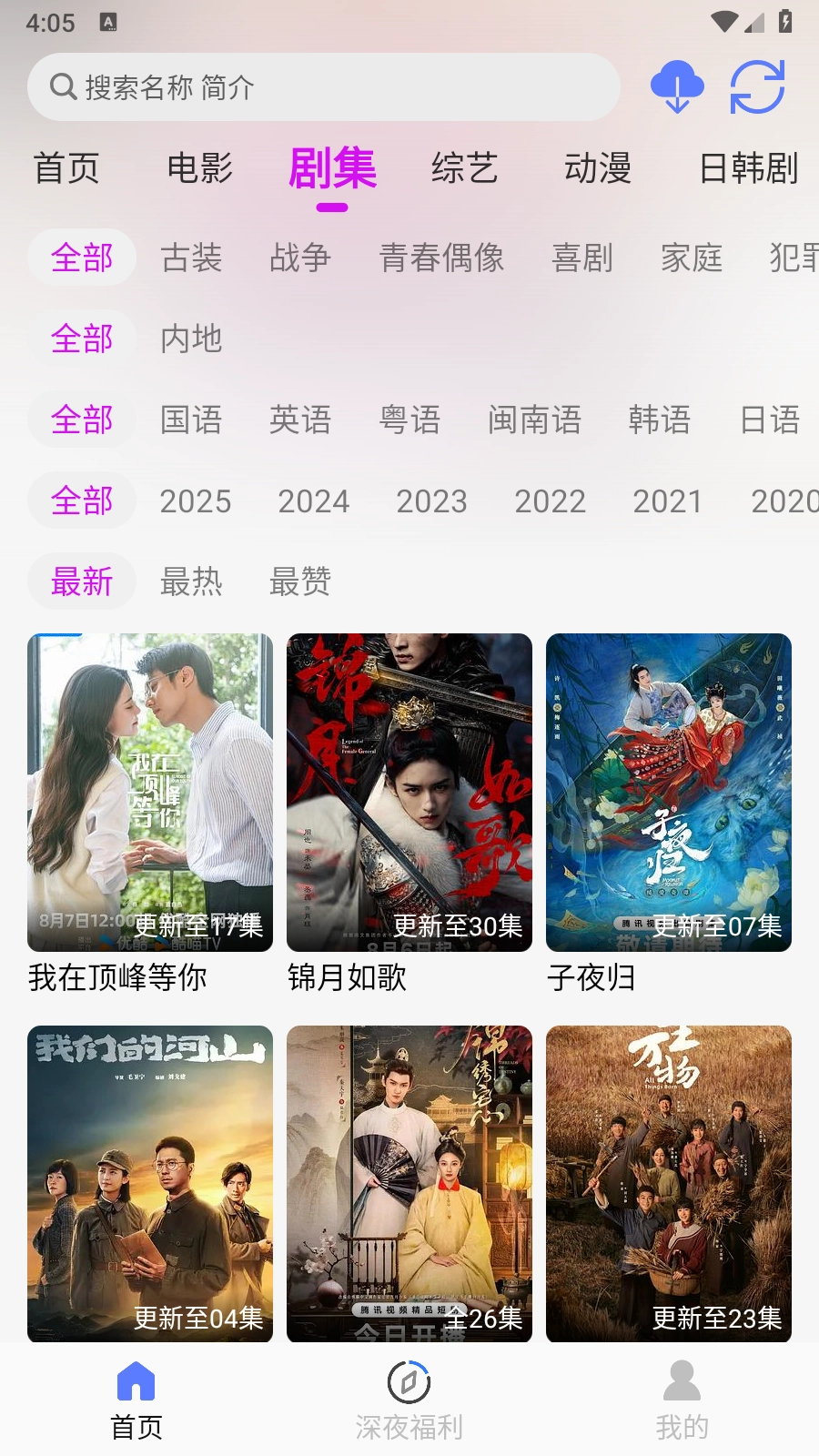This screenshot has height=1456, width=819.
Task: Open the 综艺 tab
Action: point(465,168)
